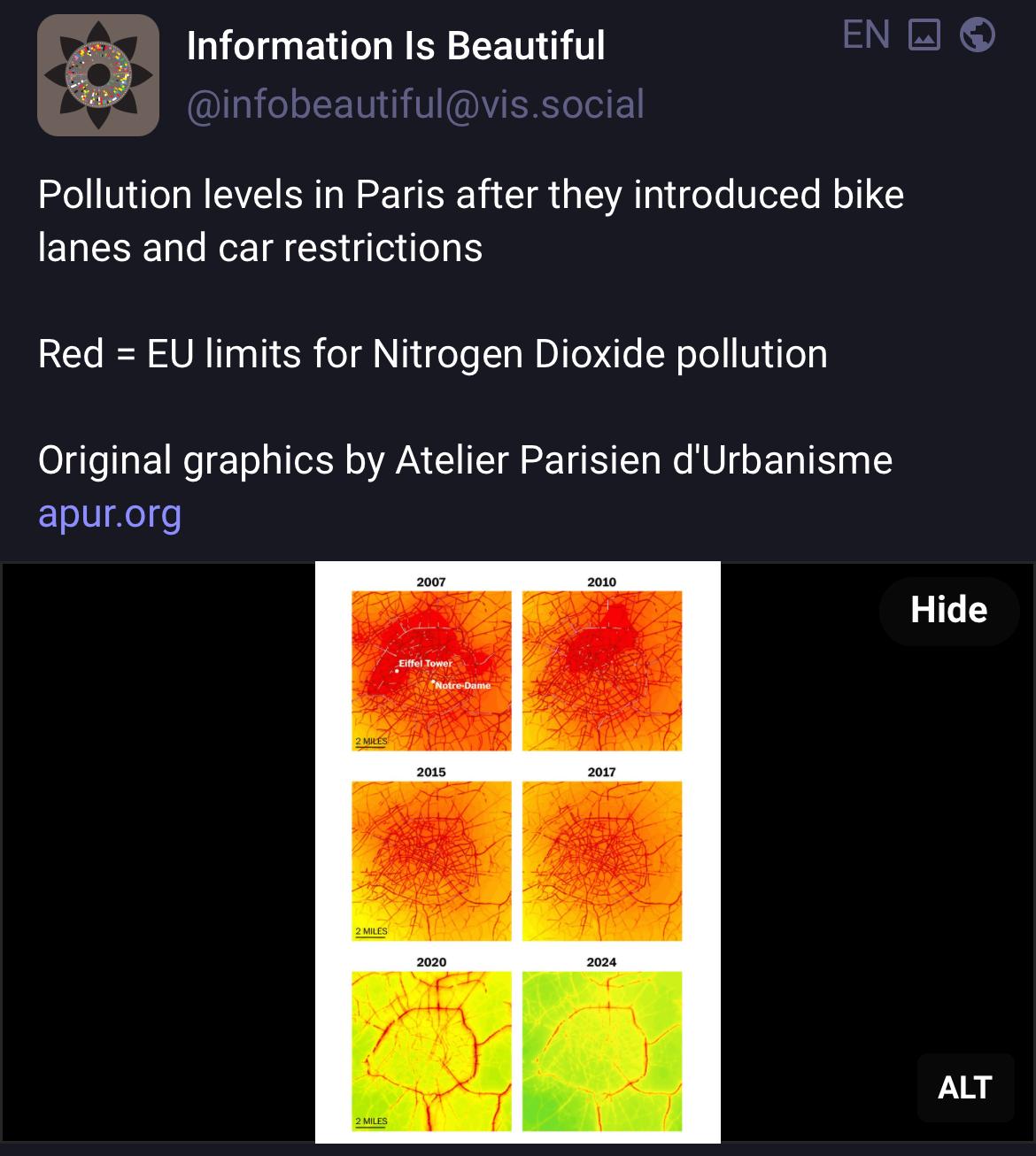Open the Information Is Beautiful account name
This screenshot has height=1156, width=1036.
tap(396, 46)
